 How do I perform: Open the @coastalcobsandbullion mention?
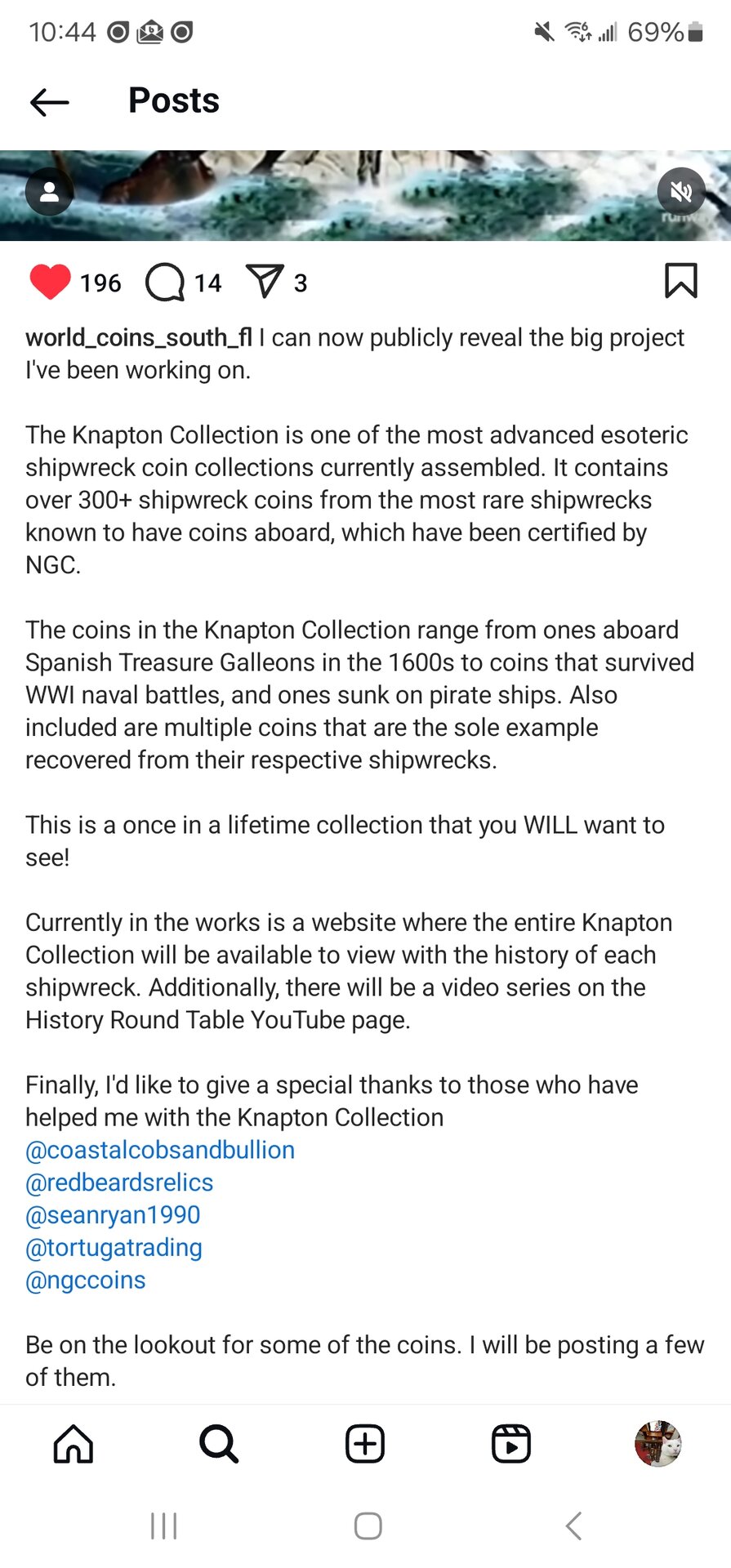tap(160, 1150)
